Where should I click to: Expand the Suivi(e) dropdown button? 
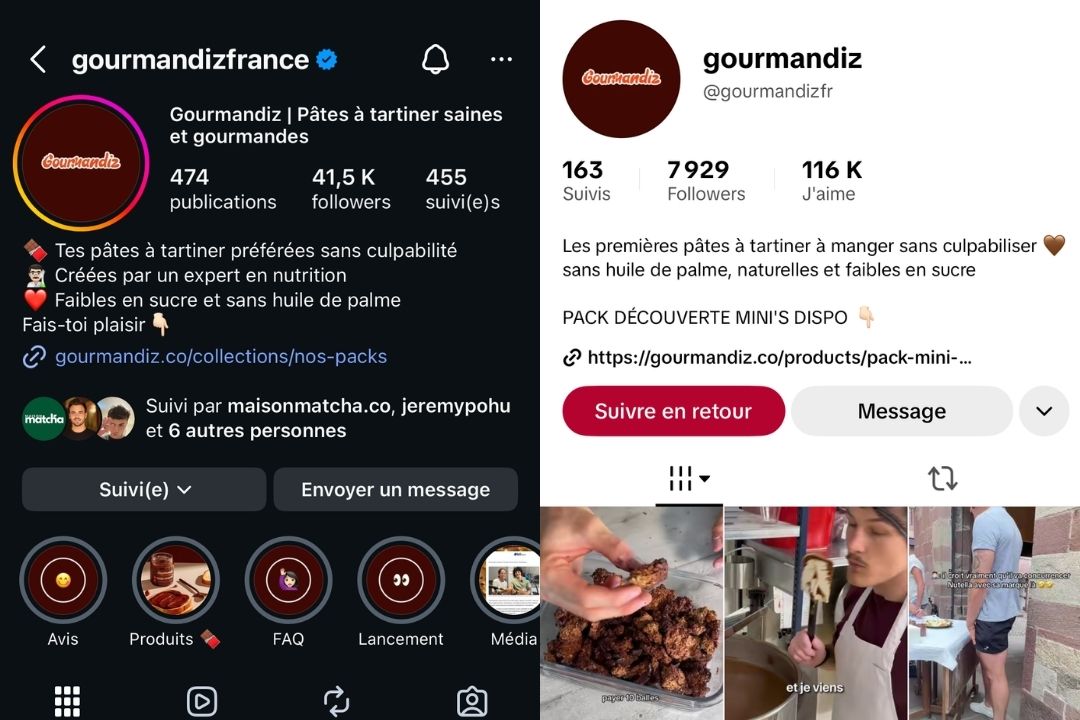(x=144, y=489)
